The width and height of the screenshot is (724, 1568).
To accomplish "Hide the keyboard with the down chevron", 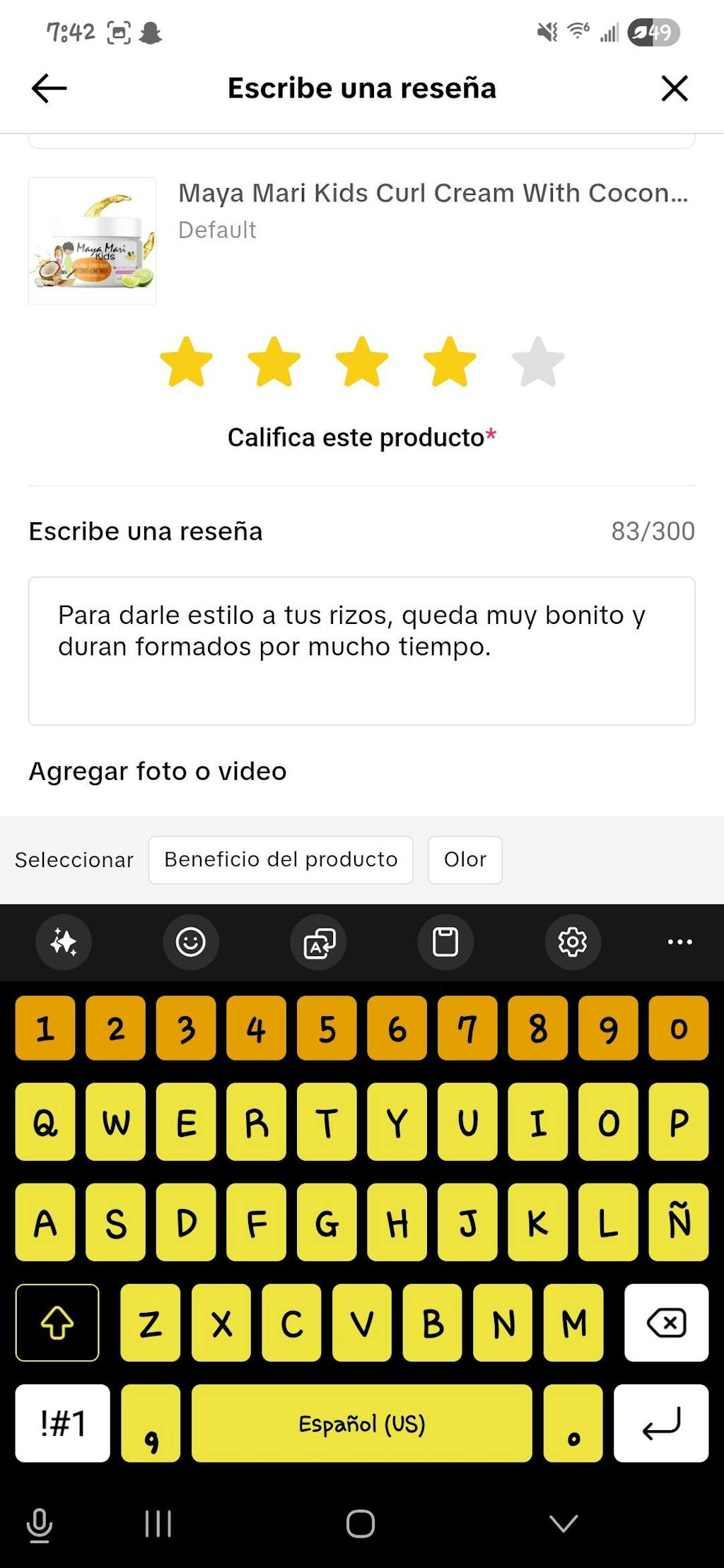I will coord(564,1523).
